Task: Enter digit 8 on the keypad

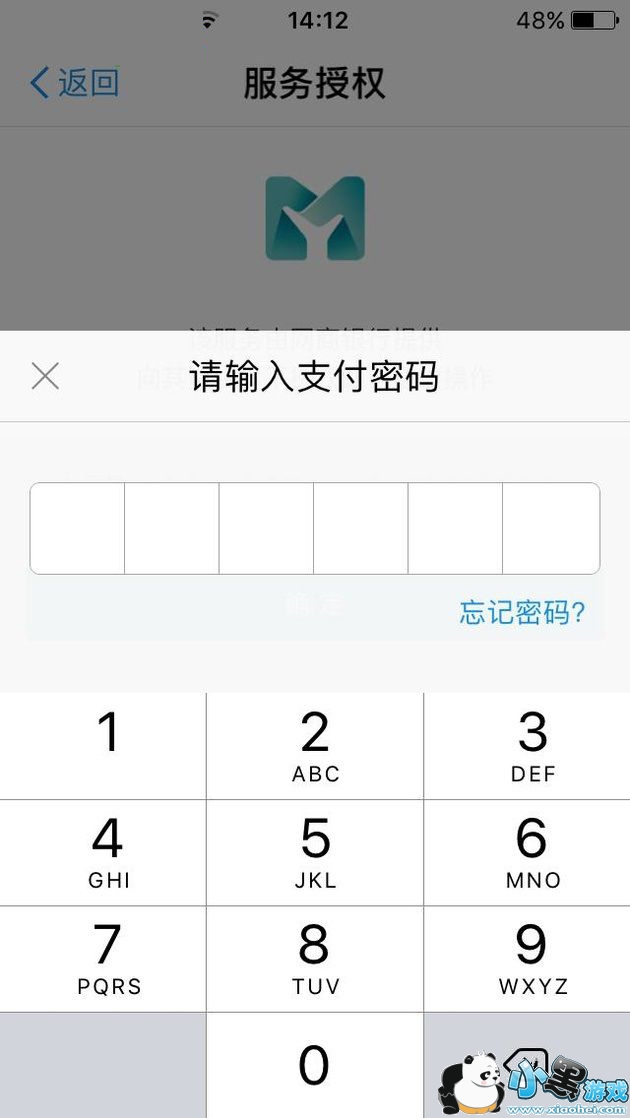Action: tap(315, 958)
